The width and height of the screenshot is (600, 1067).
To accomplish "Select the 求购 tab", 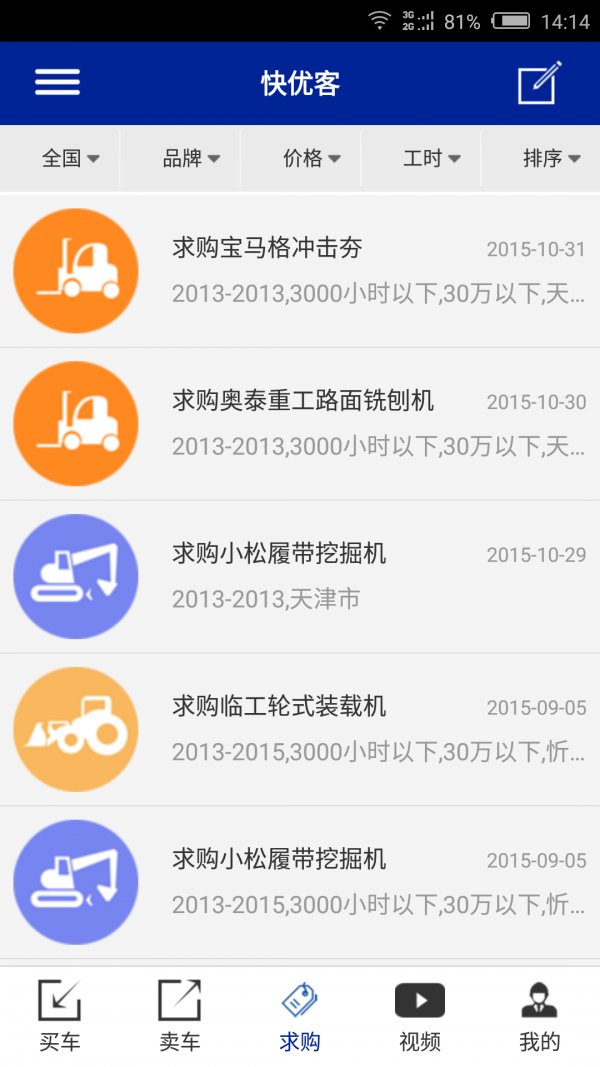I will (300, 1016).
